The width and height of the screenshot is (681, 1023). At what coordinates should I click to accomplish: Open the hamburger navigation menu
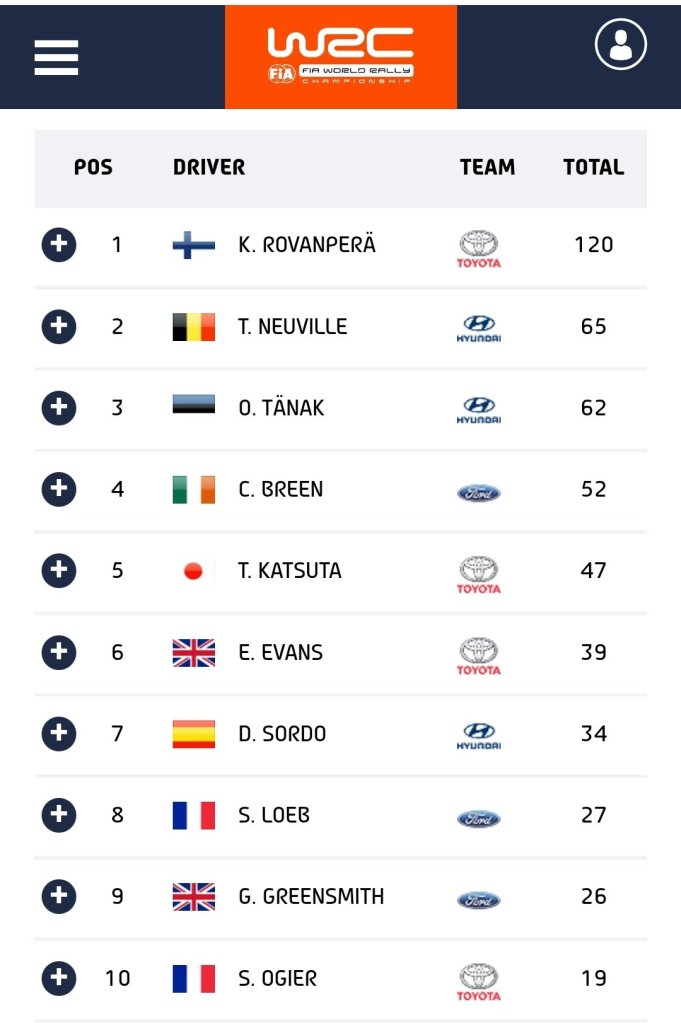coord(56,55)
